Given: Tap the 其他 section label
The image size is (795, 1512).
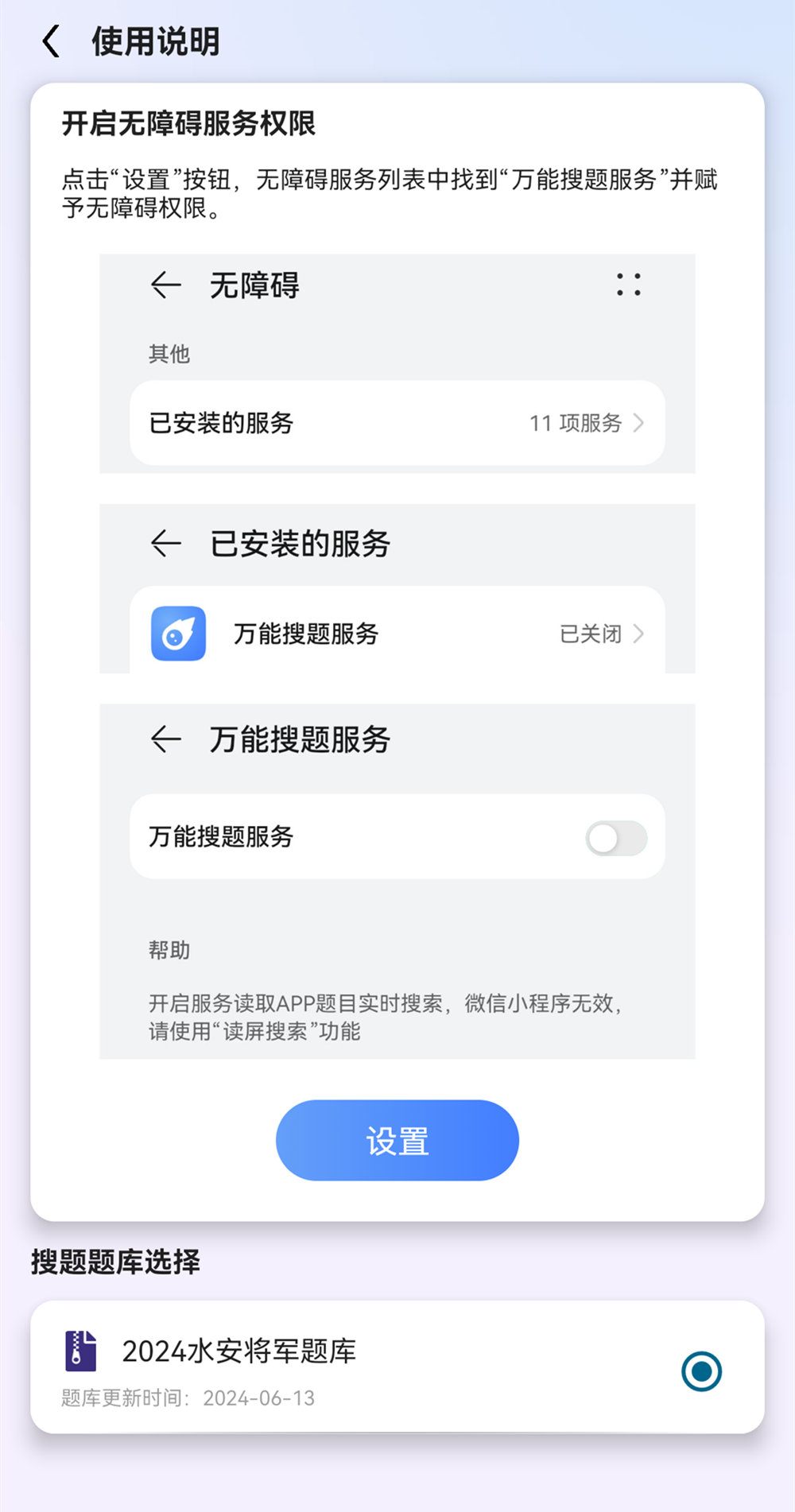Looking at the screenshot, I should point(168,355).
